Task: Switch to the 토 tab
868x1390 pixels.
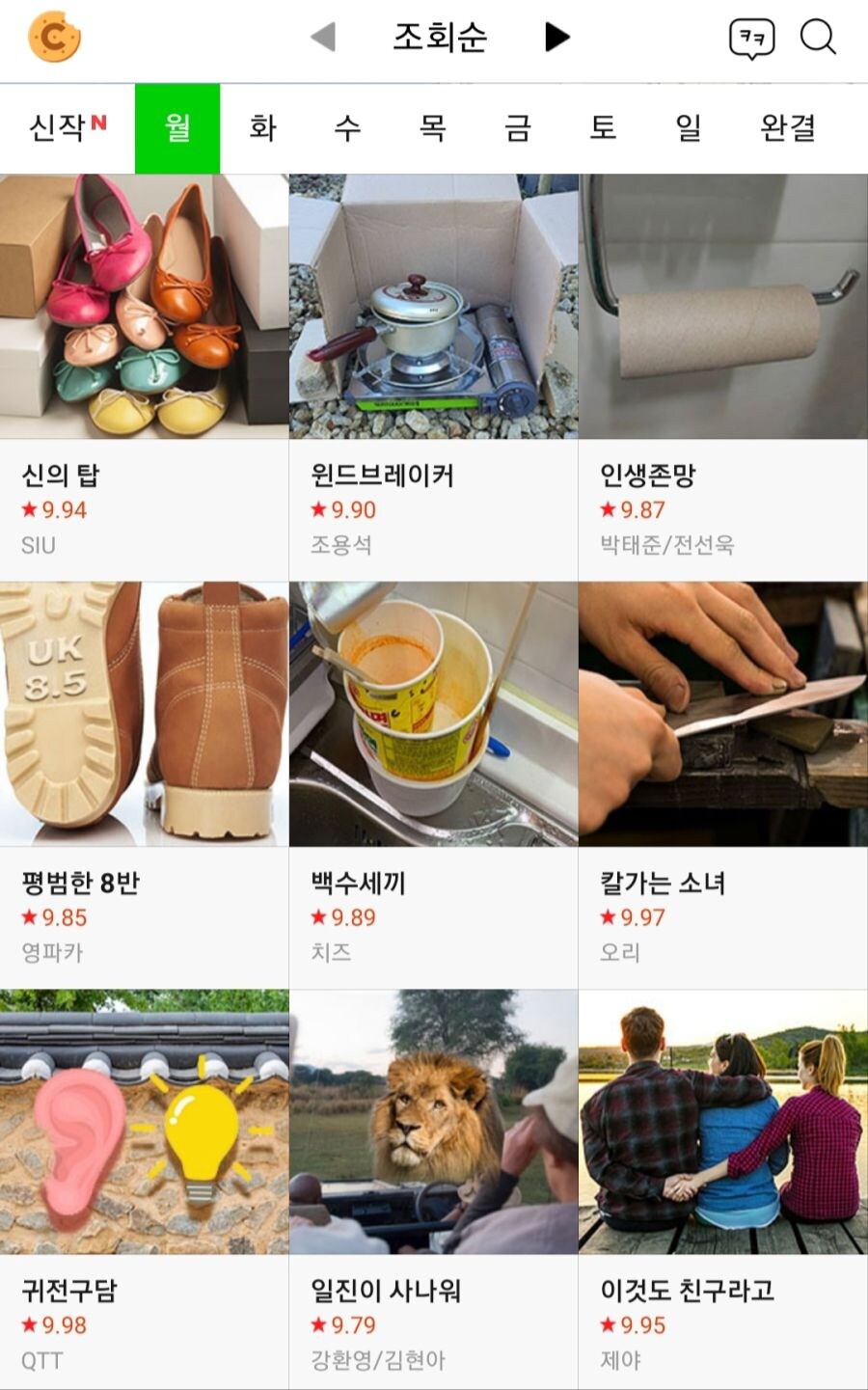Action: [603, 127]
